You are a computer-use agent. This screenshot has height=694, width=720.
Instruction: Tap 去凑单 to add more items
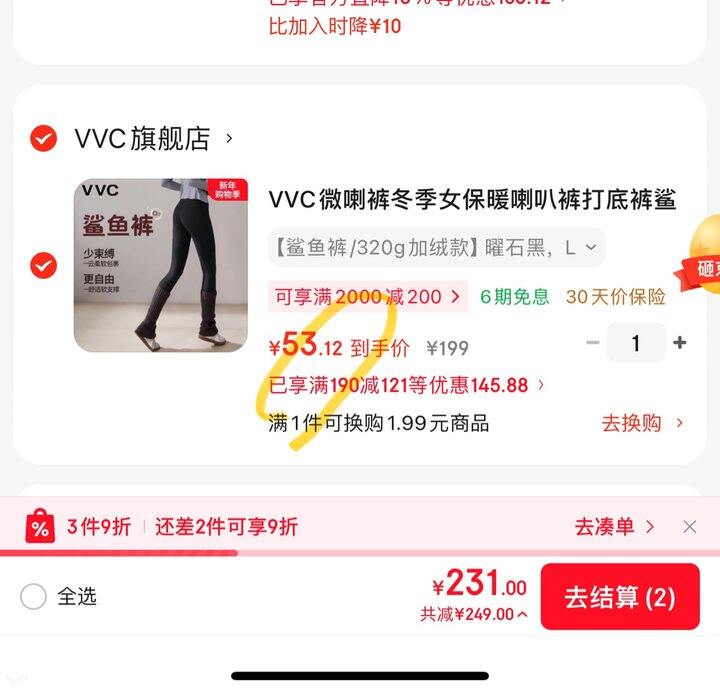(614, 526)
